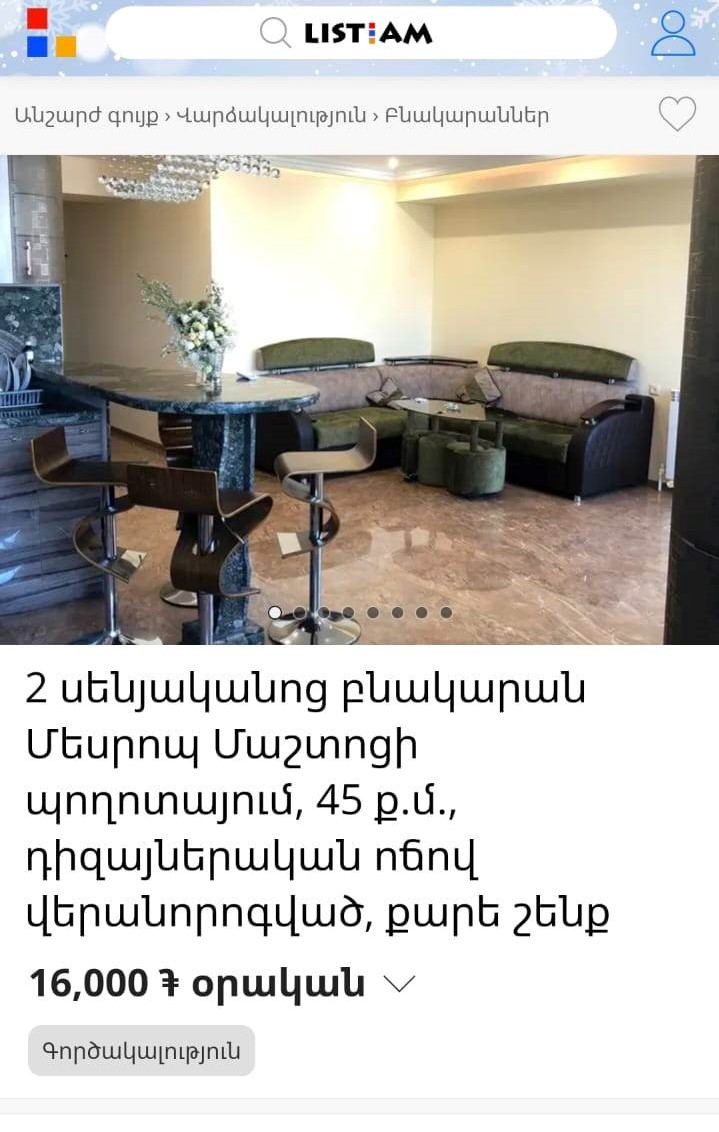
Task: Open the List.am search box
Action: click(x=360, y=33)
